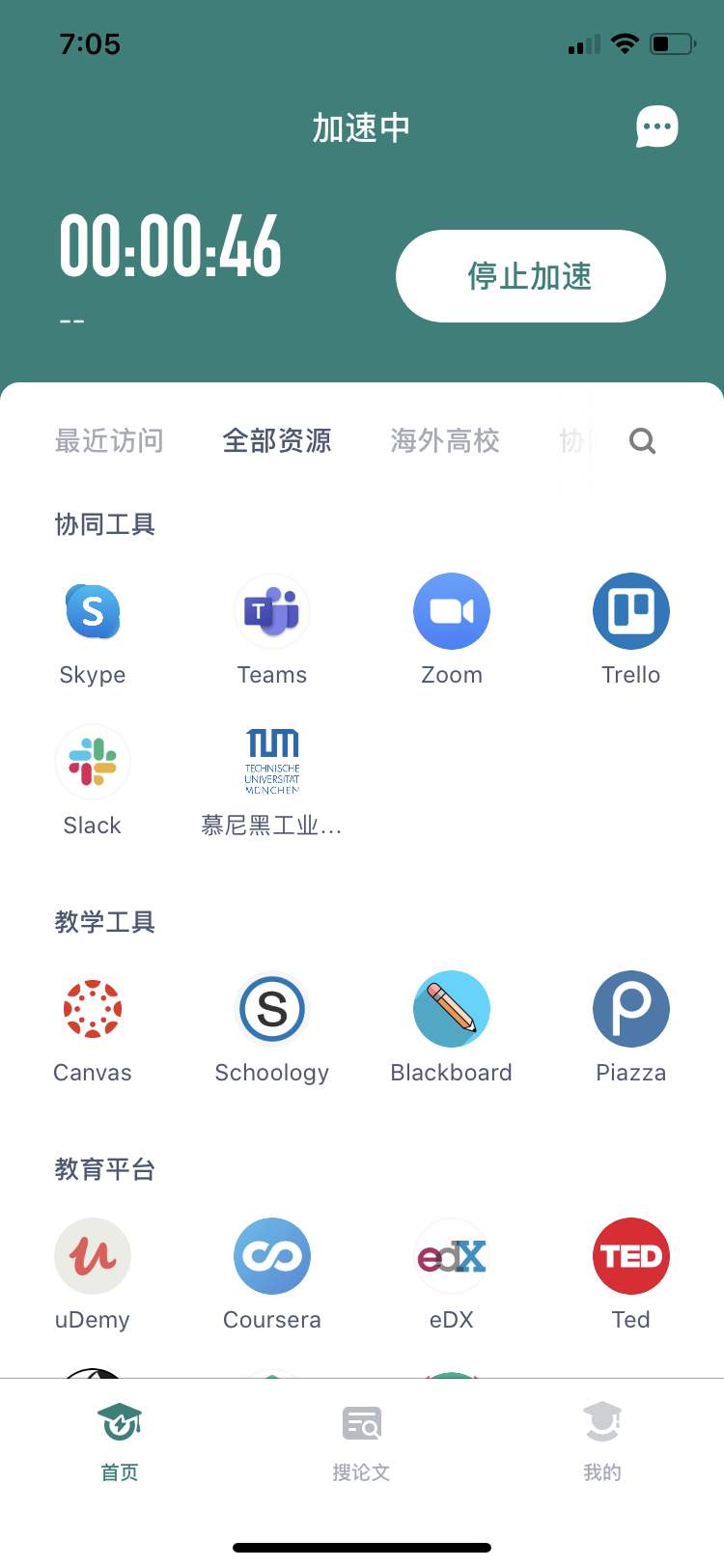Open Canvas
724x1568 pixels.
tap(93, 1028)
